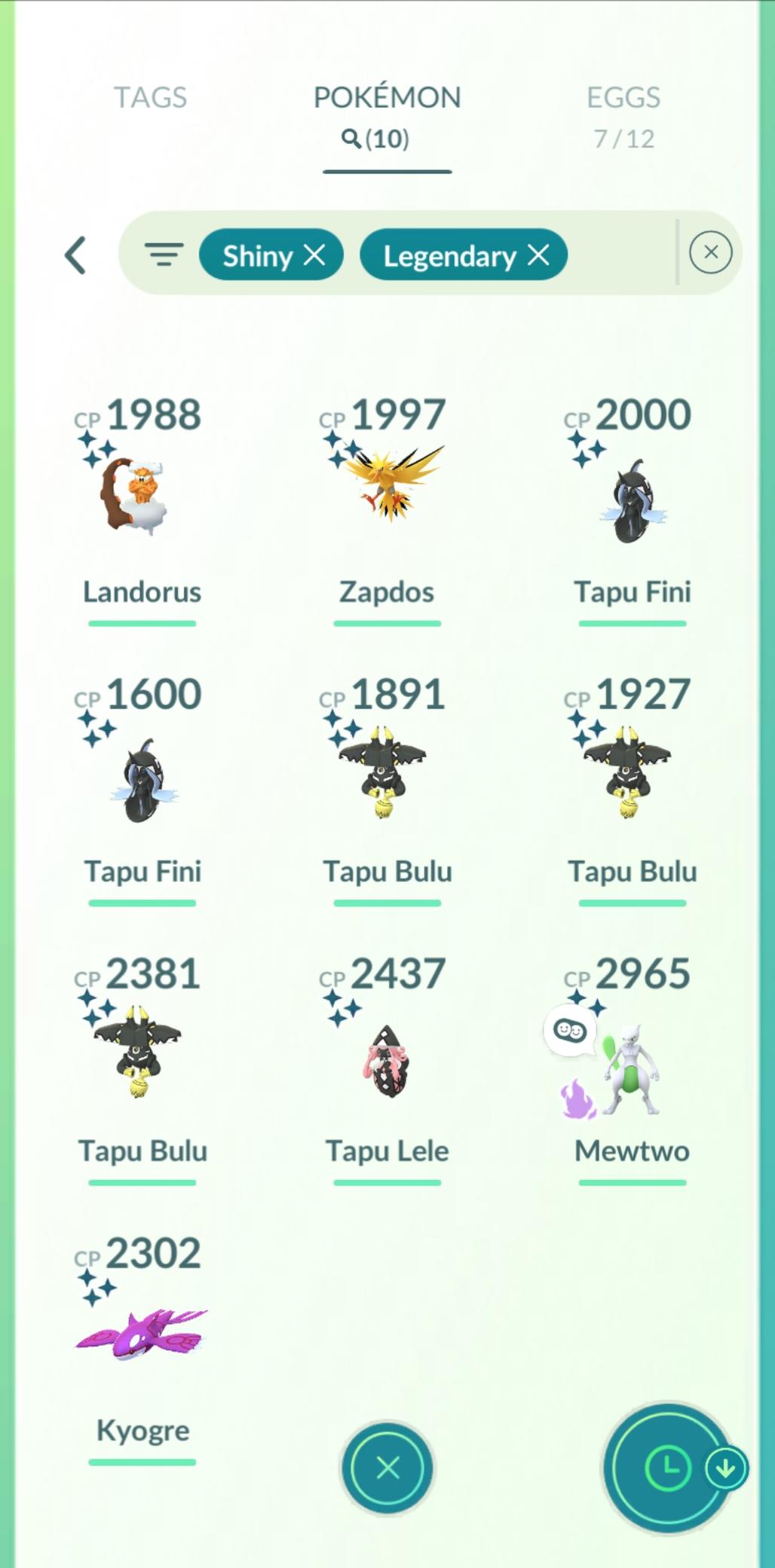Screen dimensions: 775x1568
Task: Remove the Shiny filter chip
Action: (x=314, y=255)
